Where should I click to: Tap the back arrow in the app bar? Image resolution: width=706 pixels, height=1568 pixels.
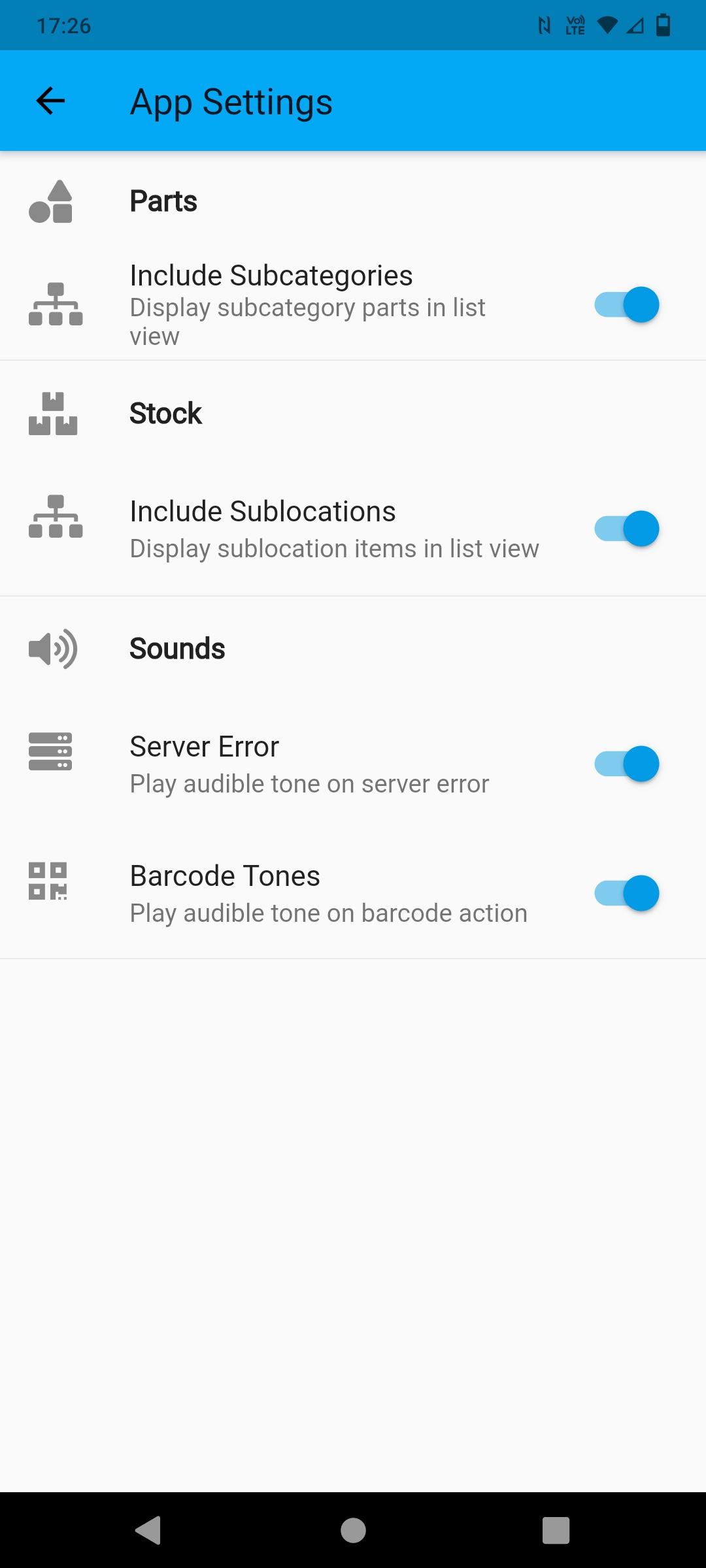point(50,101)
